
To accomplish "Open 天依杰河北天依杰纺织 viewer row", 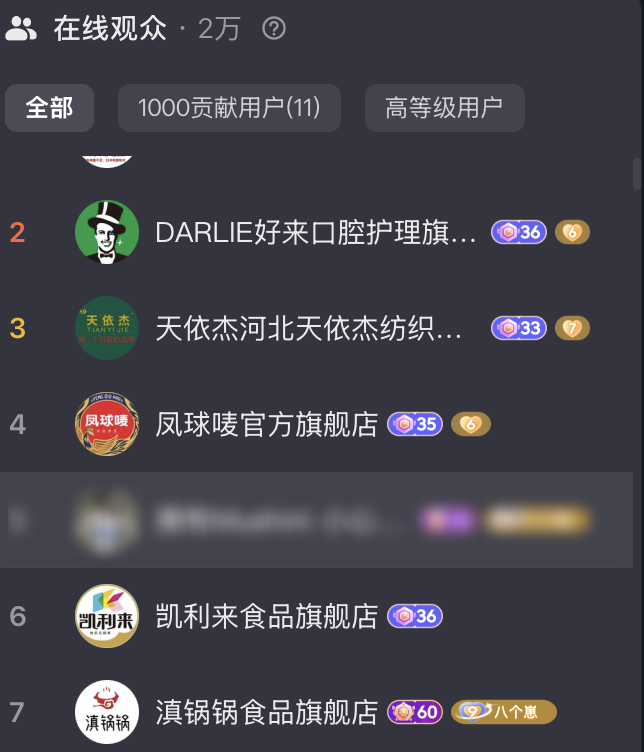I will [x=310, y=328].
